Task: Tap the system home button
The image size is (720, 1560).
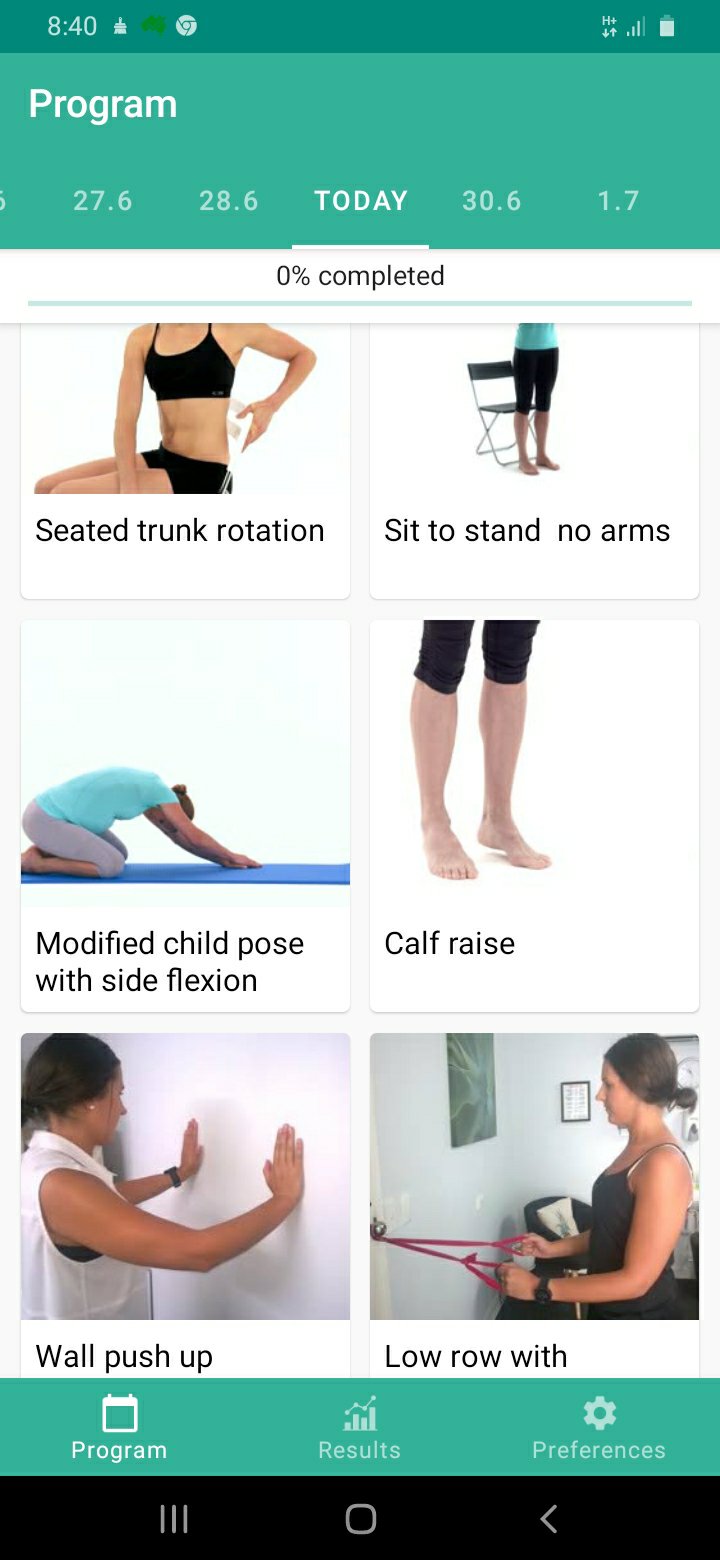Action: [360, 1519]
